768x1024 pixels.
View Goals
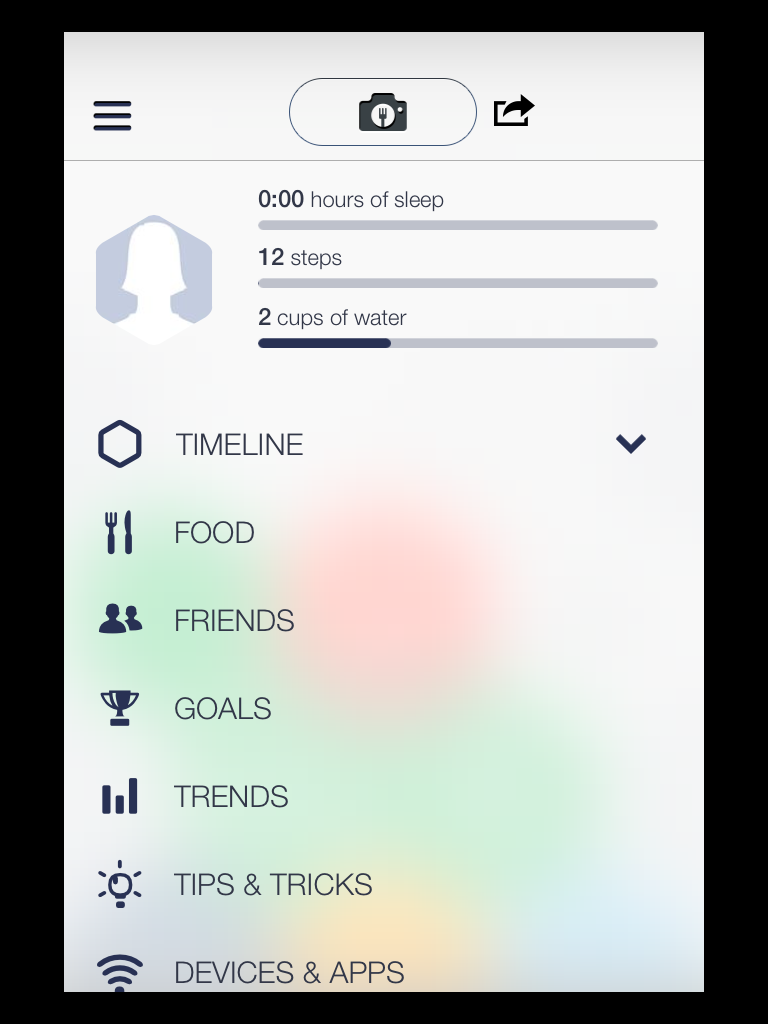coord(222,708)
